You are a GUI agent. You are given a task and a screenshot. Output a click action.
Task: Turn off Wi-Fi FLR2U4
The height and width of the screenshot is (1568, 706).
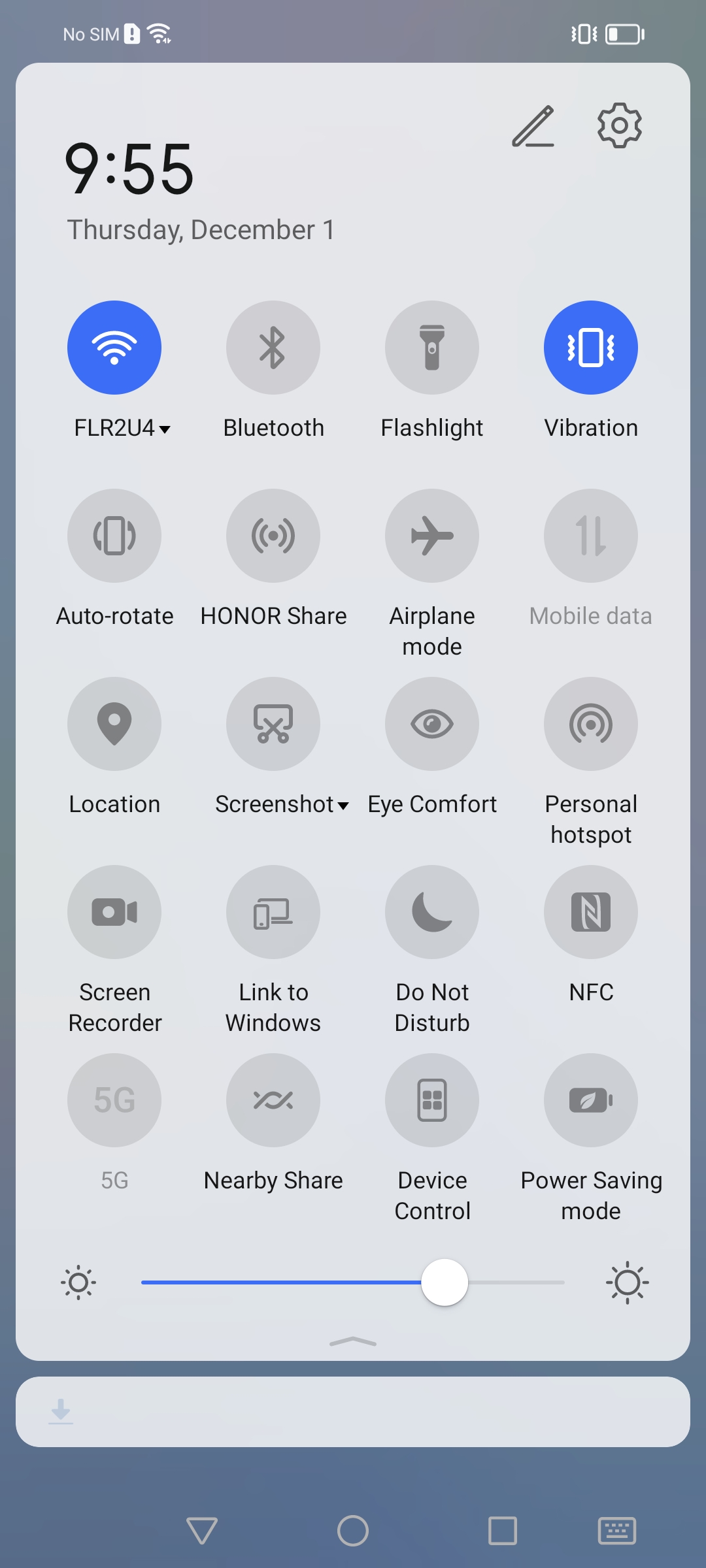click(114, 348)
